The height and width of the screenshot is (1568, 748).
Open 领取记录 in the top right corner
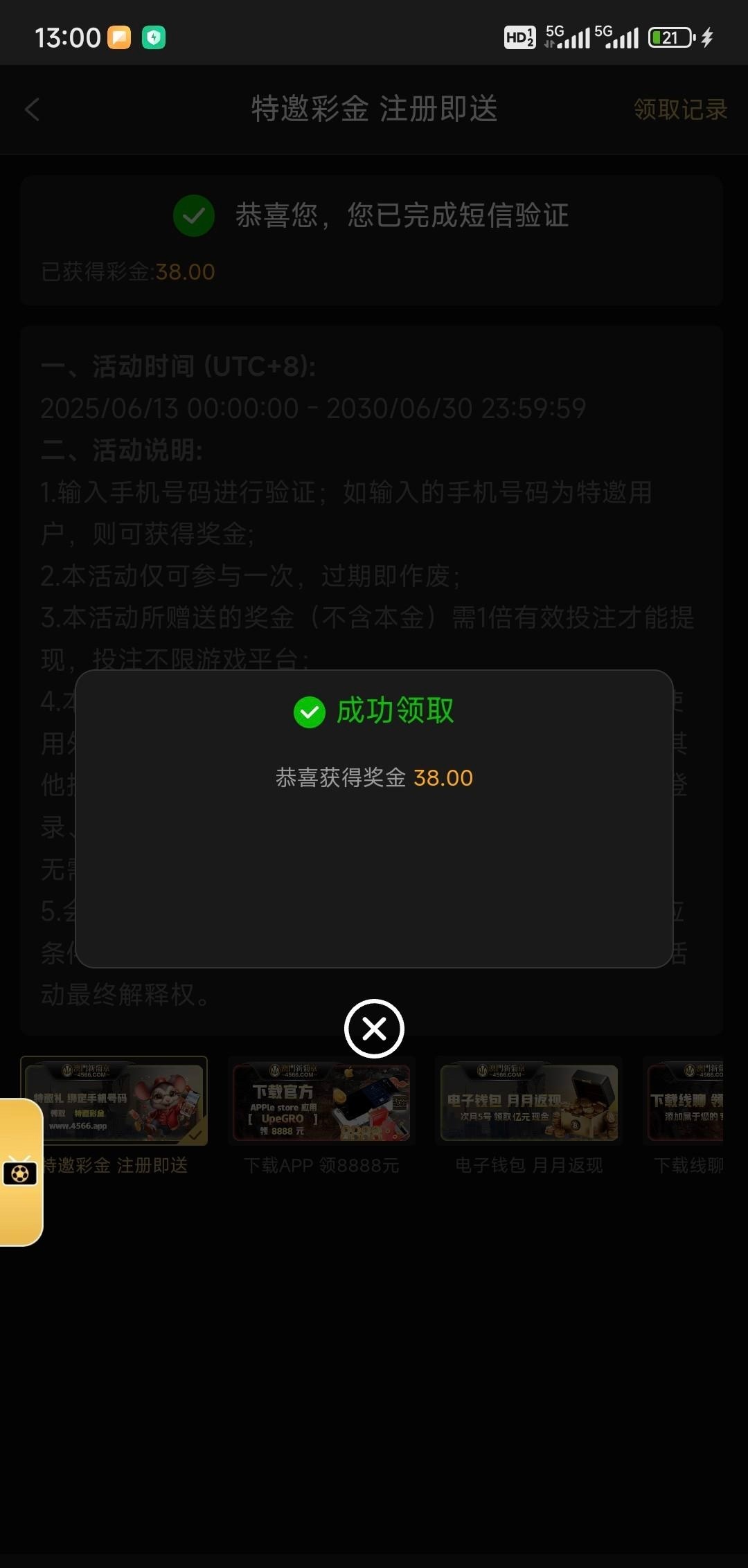coord(681,109)
